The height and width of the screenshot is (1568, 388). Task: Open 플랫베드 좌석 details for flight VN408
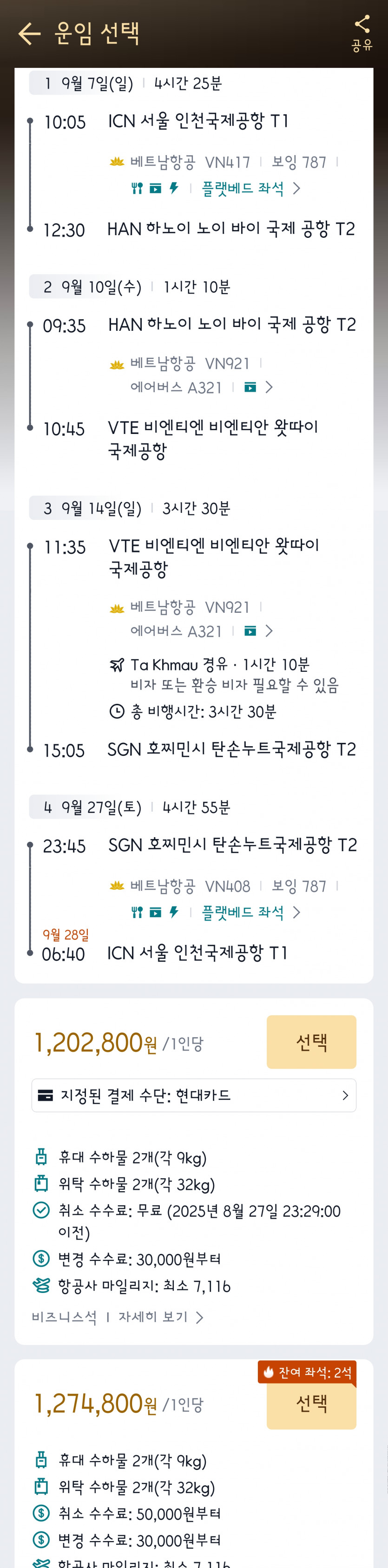coord(250,912)
